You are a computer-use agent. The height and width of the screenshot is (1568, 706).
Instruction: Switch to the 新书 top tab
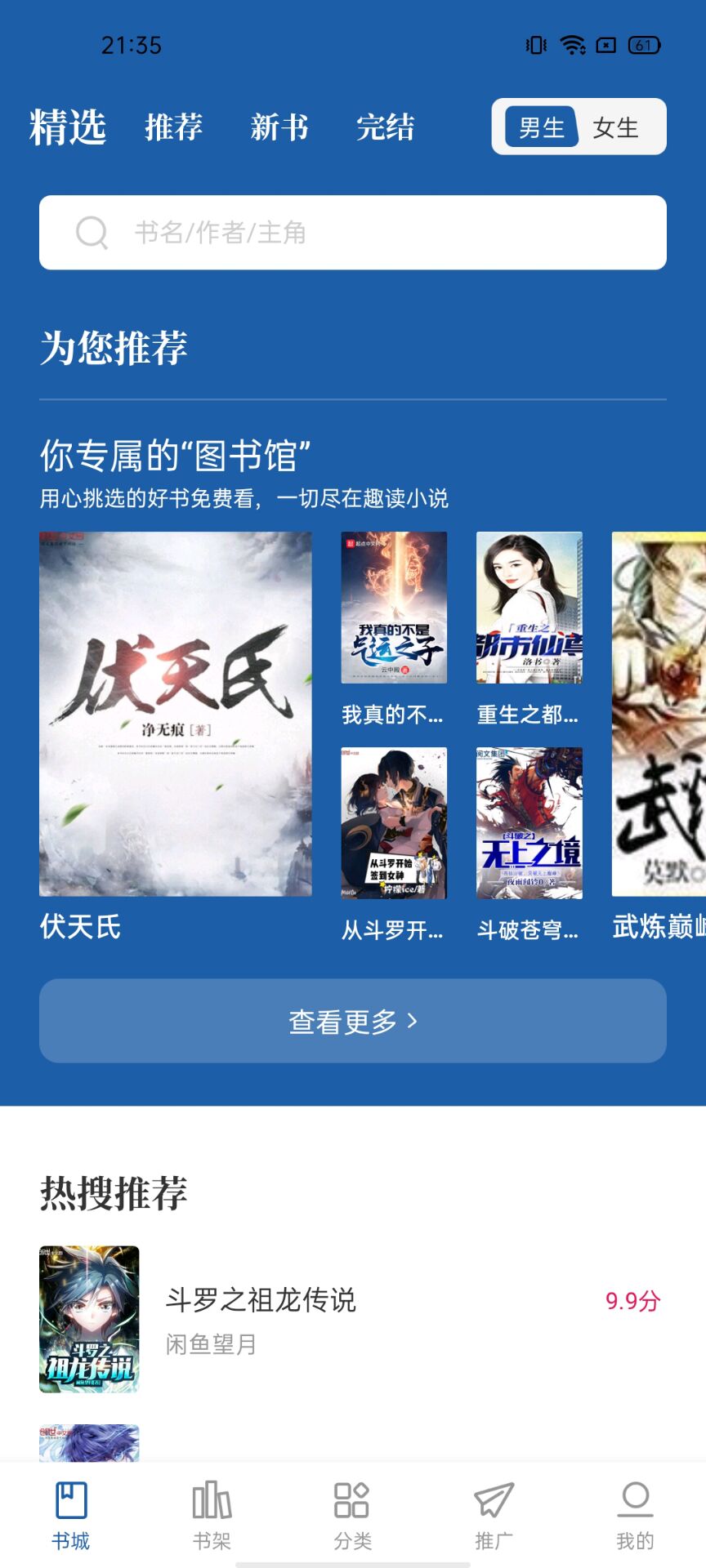pyautogui.click(x=279, y=127)
